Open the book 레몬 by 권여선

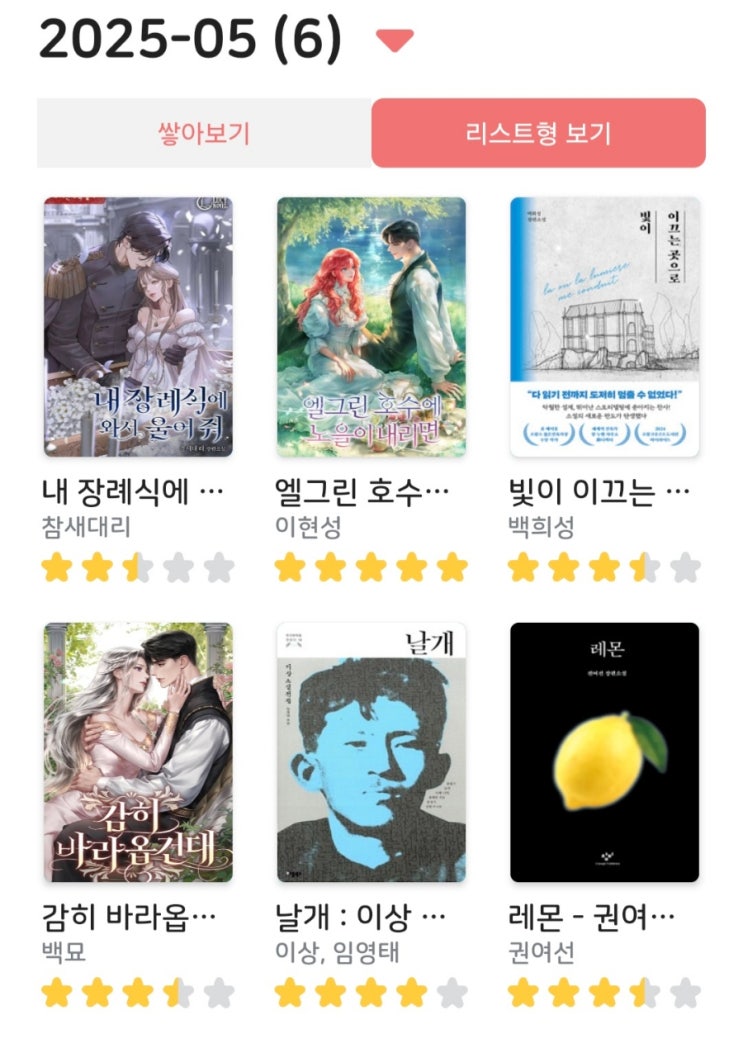click(604, 752)
